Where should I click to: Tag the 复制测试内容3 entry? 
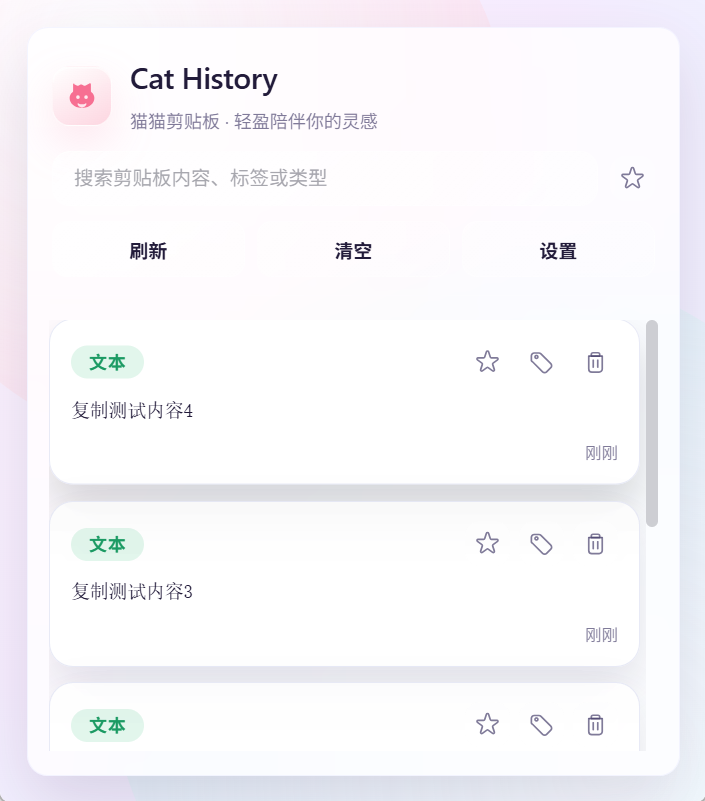(x=541, y=544)
